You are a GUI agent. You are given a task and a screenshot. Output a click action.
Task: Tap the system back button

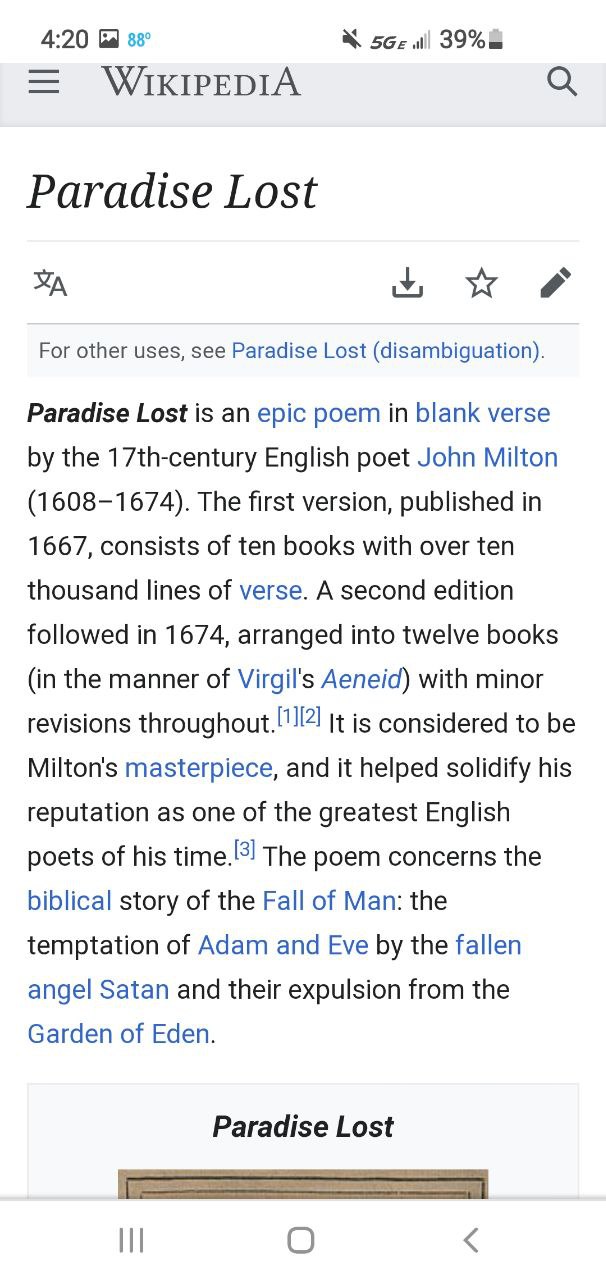tap(471, 1240)
